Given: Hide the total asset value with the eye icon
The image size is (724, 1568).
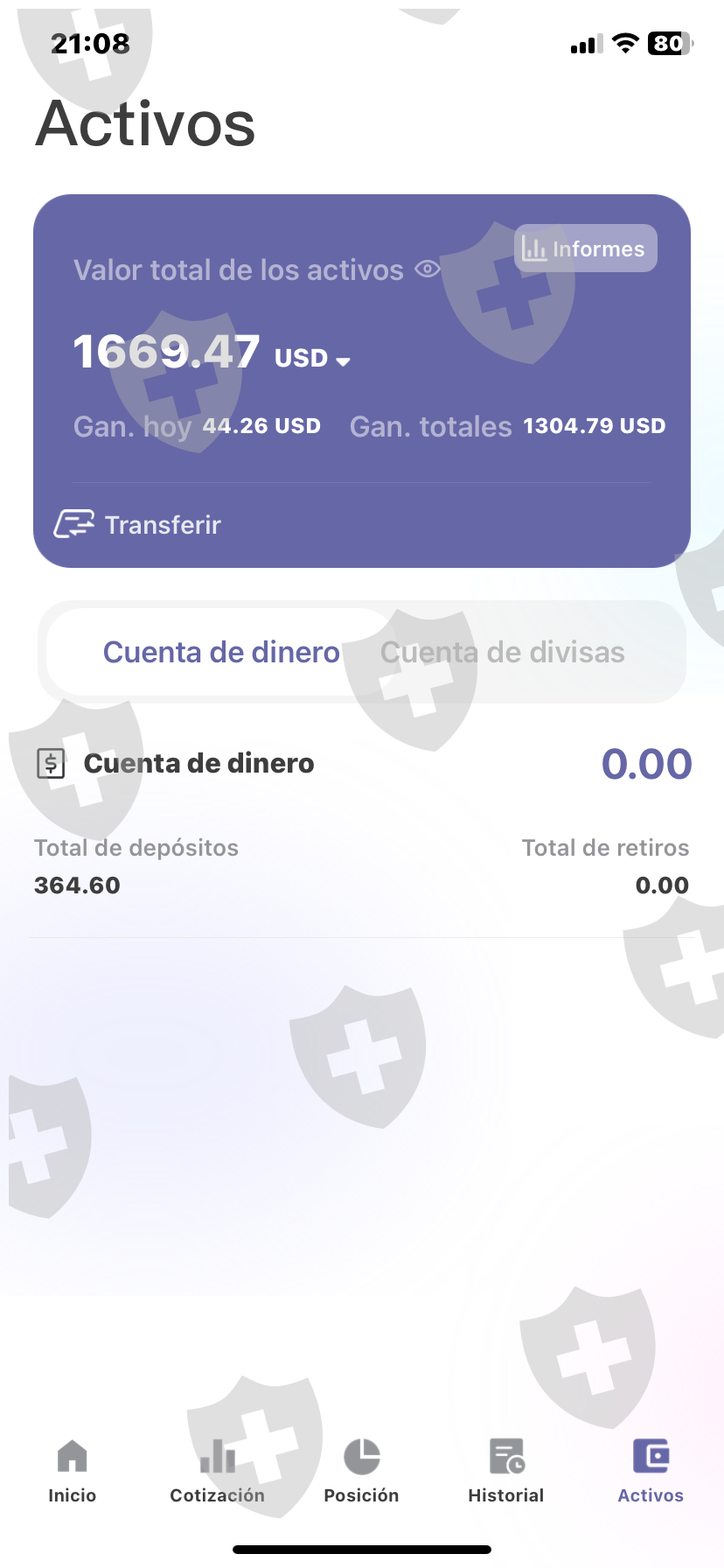Looking at the screenshot, I should click(x=428, y=269).
